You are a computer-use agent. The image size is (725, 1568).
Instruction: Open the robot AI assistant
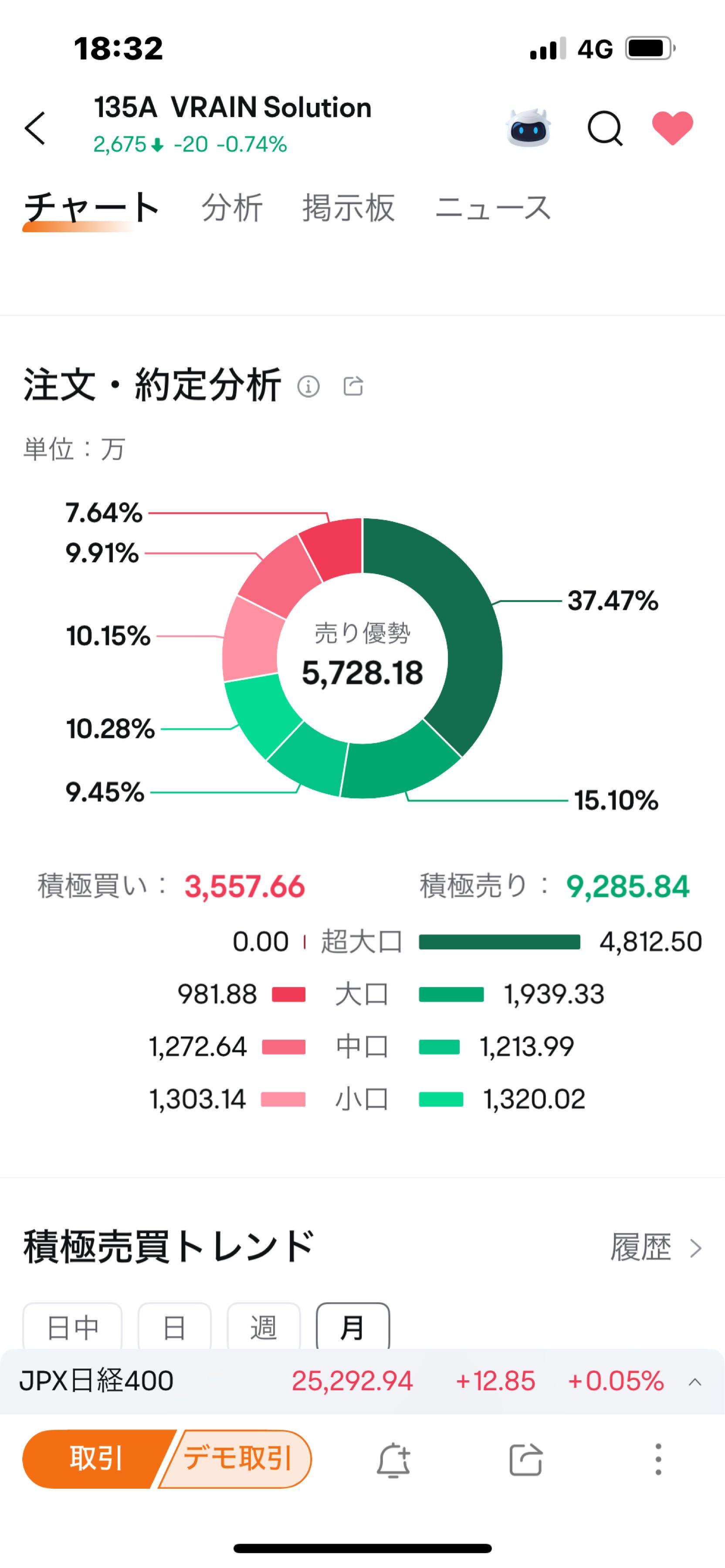(528, 128)
